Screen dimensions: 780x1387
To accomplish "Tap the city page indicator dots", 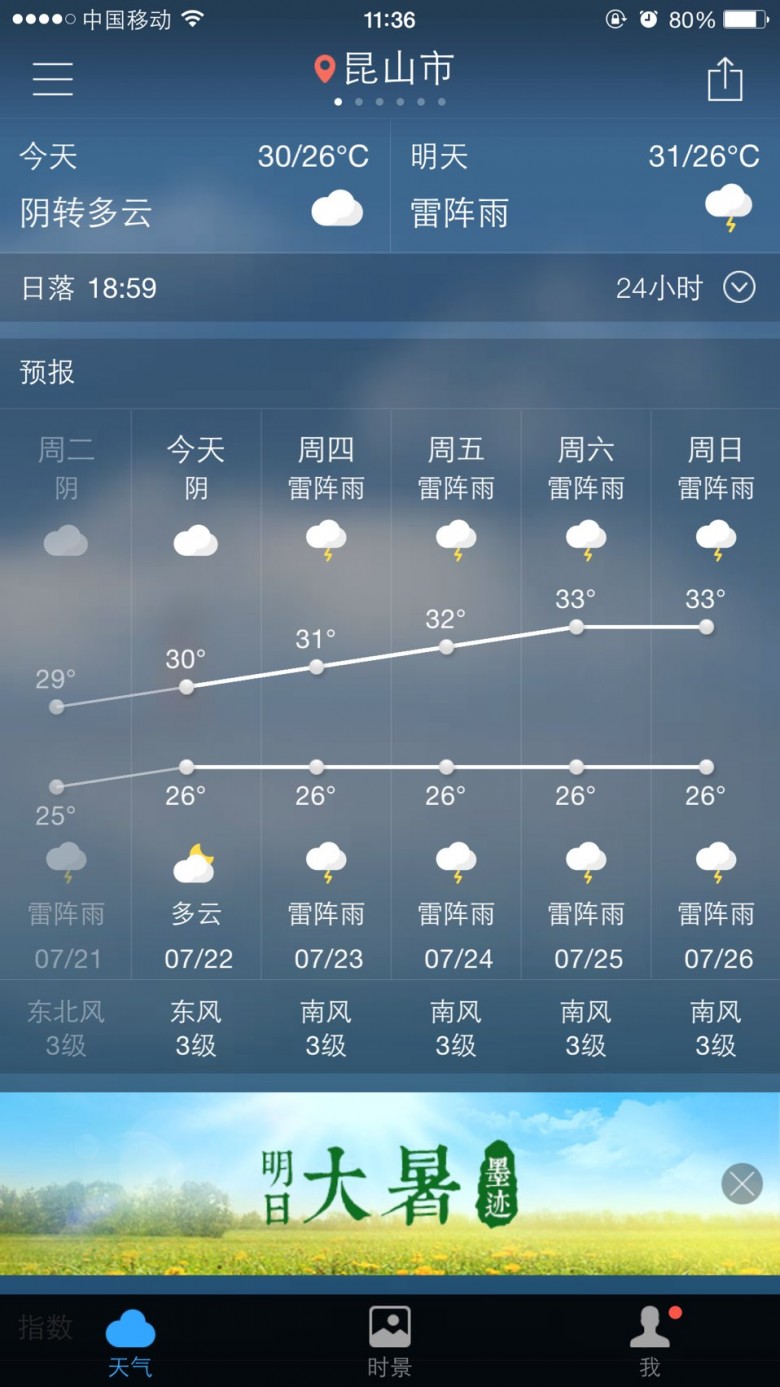I will [x=390, y=102].
